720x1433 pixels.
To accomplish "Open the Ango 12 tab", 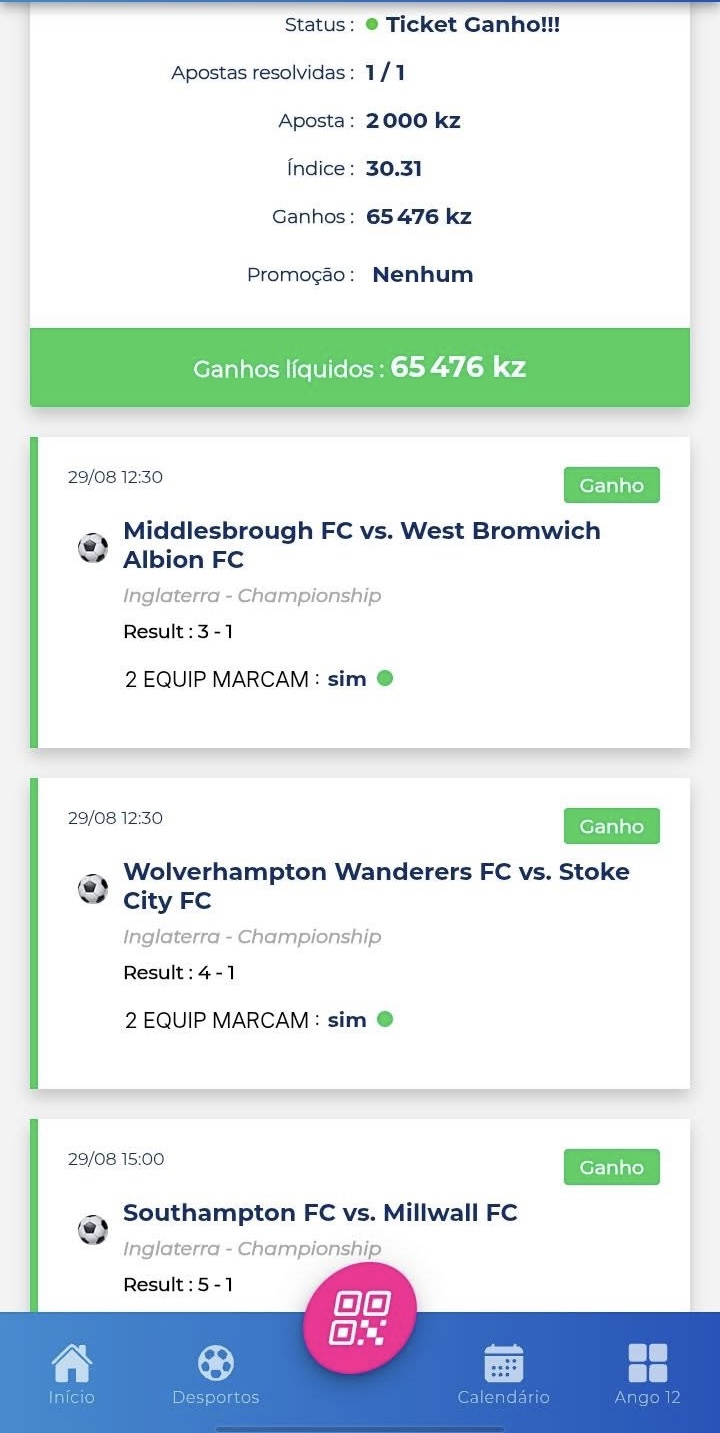I will tap(648, 1375).
